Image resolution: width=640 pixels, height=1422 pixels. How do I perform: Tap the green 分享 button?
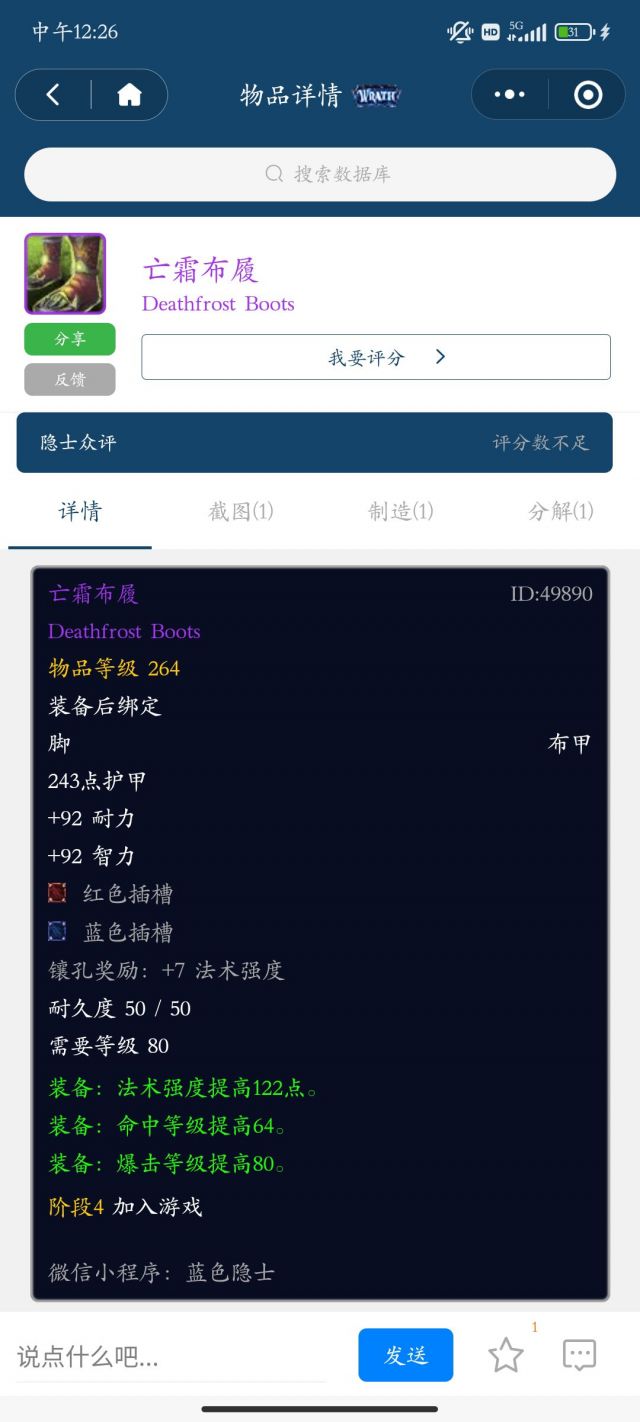(x=70, y=339)
